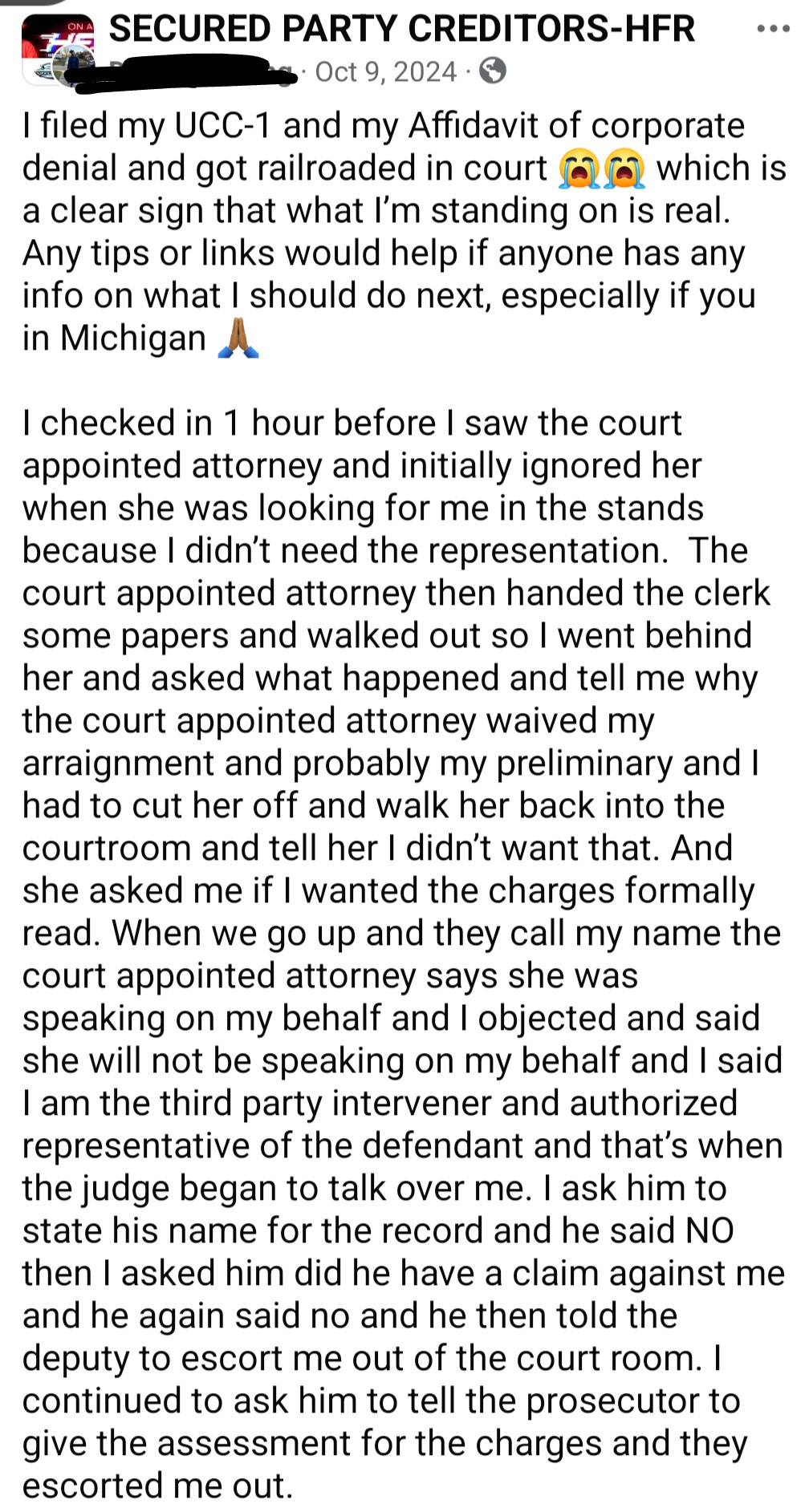Open the Oct 9, 2024 post timestamp
Image resolution: width=809 pixels, height=1512 pixels.
[385, 72]
